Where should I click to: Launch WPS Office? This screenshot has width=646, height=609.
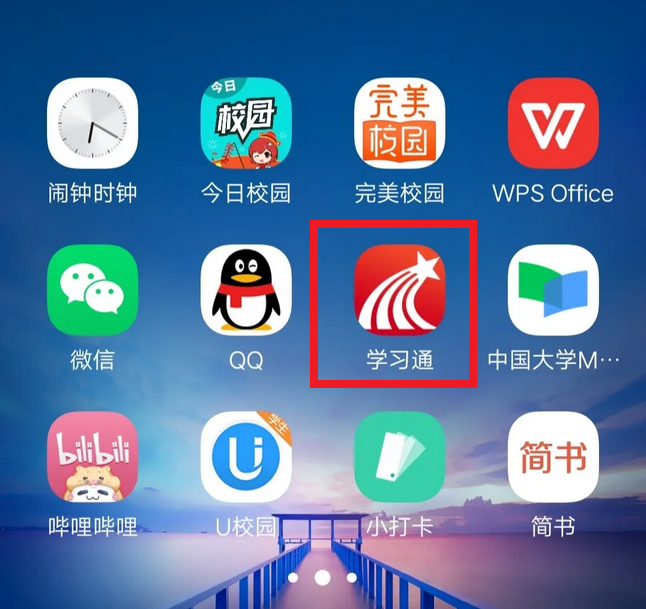point(553,123)
